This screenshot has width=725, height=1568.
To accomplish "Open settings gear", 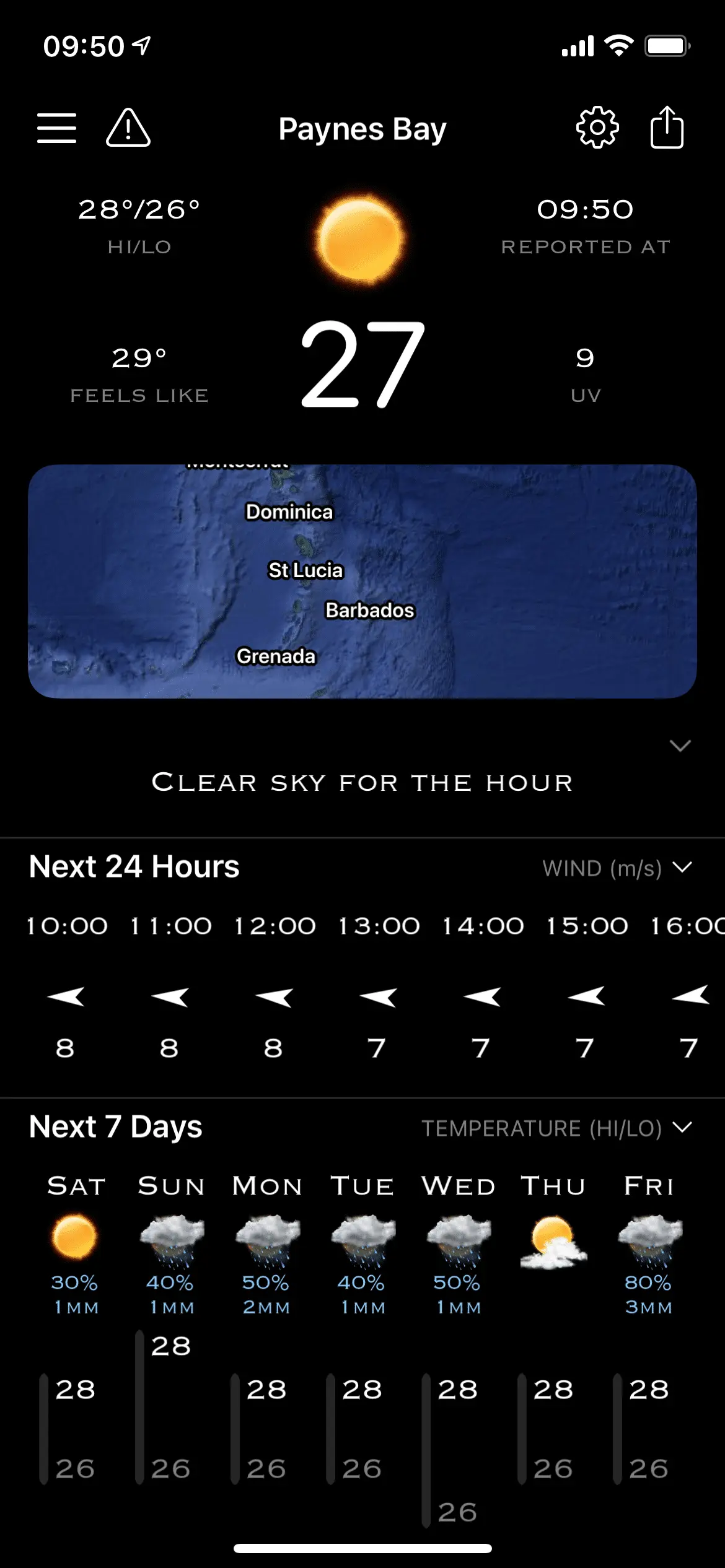I will pos(597,128).
